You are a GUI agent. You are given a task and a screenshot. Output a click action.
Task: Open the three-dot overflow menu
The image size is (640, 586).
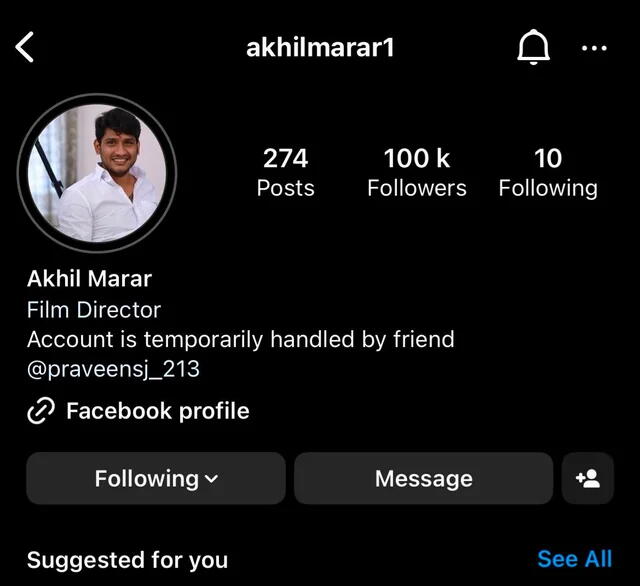pos(594,48)
